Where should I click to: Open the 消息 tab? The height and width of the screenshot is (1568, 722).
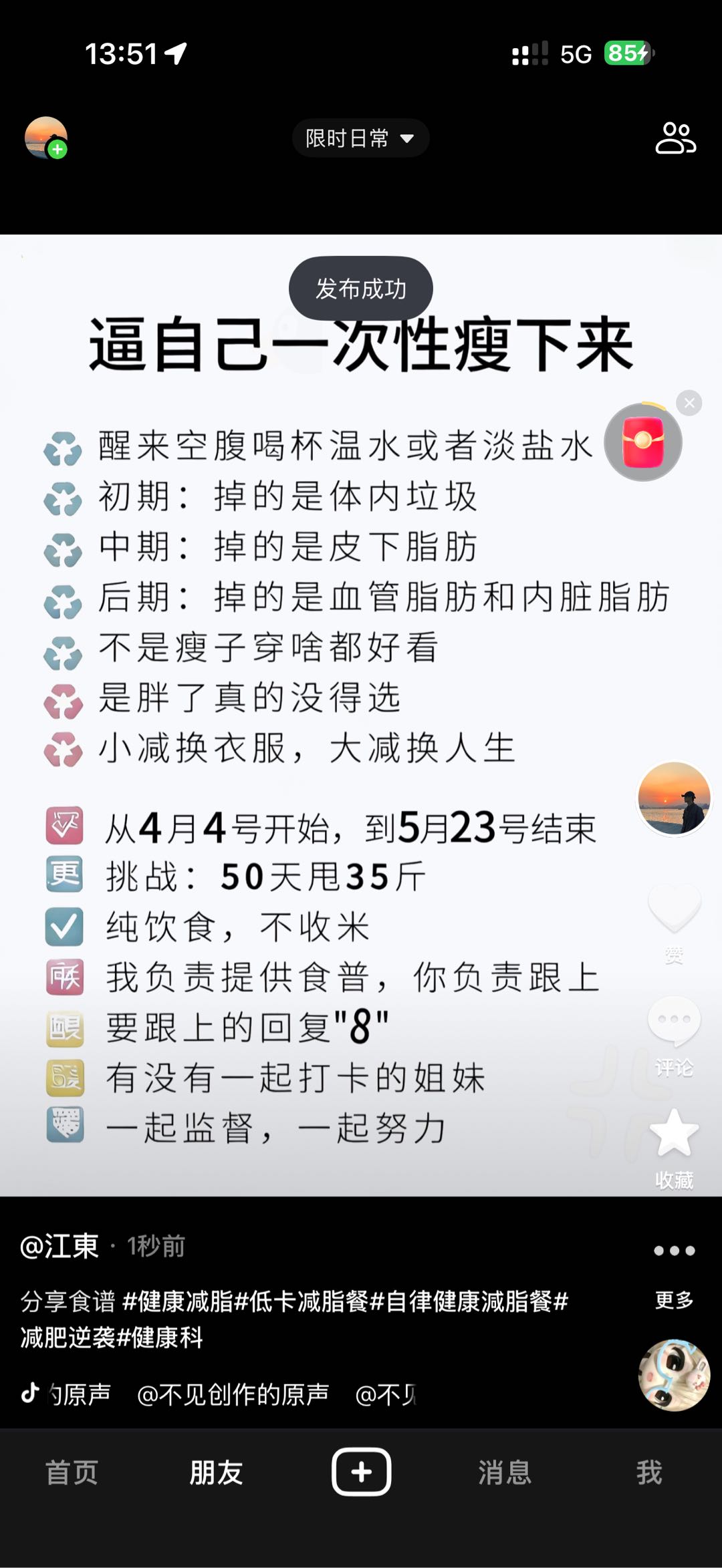pyautogui.click(x=505, y=1470)
